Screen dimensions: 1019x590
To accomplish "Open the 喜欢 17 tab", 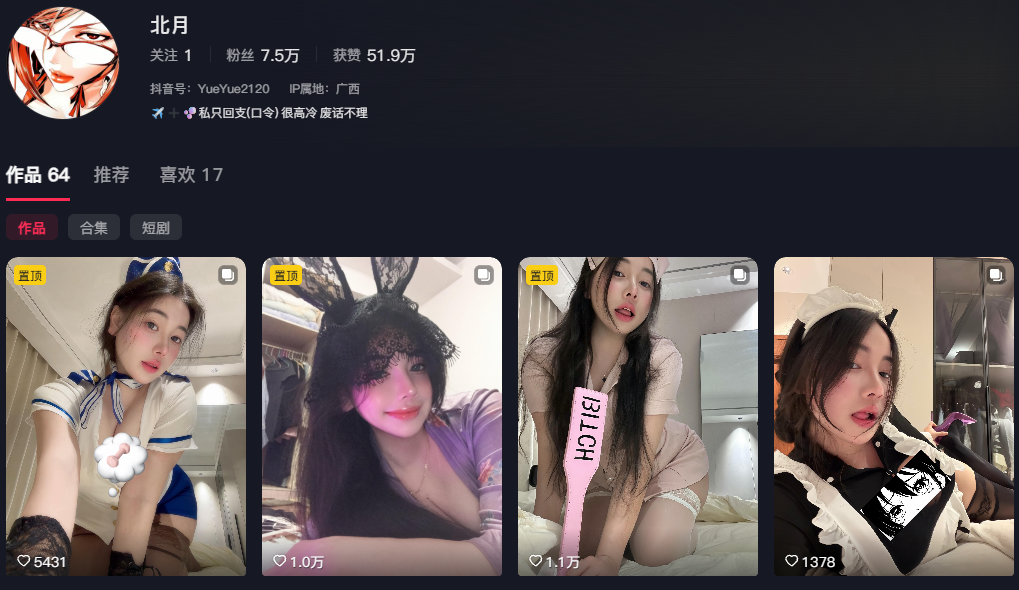I will [191, 175].
